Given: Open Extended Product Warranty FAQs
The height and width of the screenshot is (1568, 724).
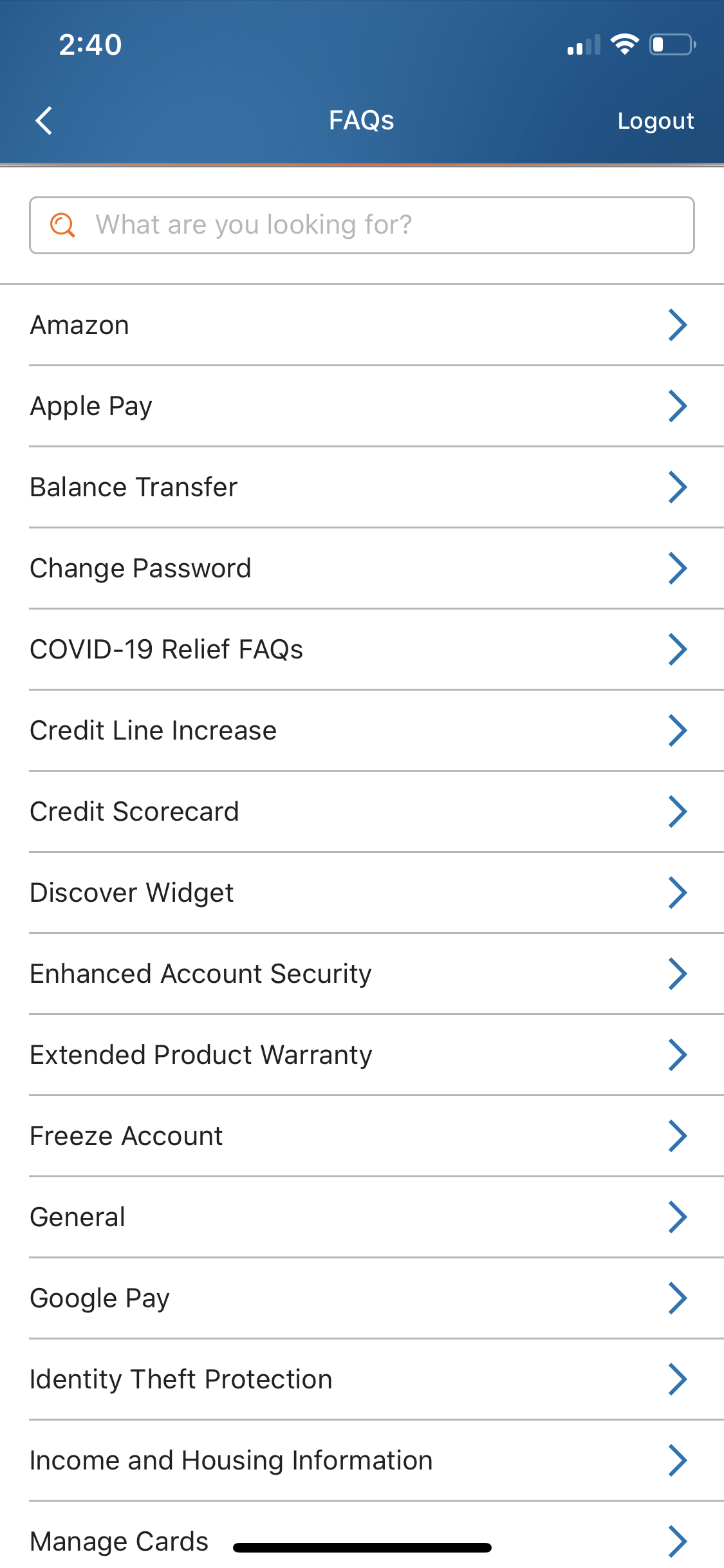Looking at the screenshot, I should (362, 1055).
